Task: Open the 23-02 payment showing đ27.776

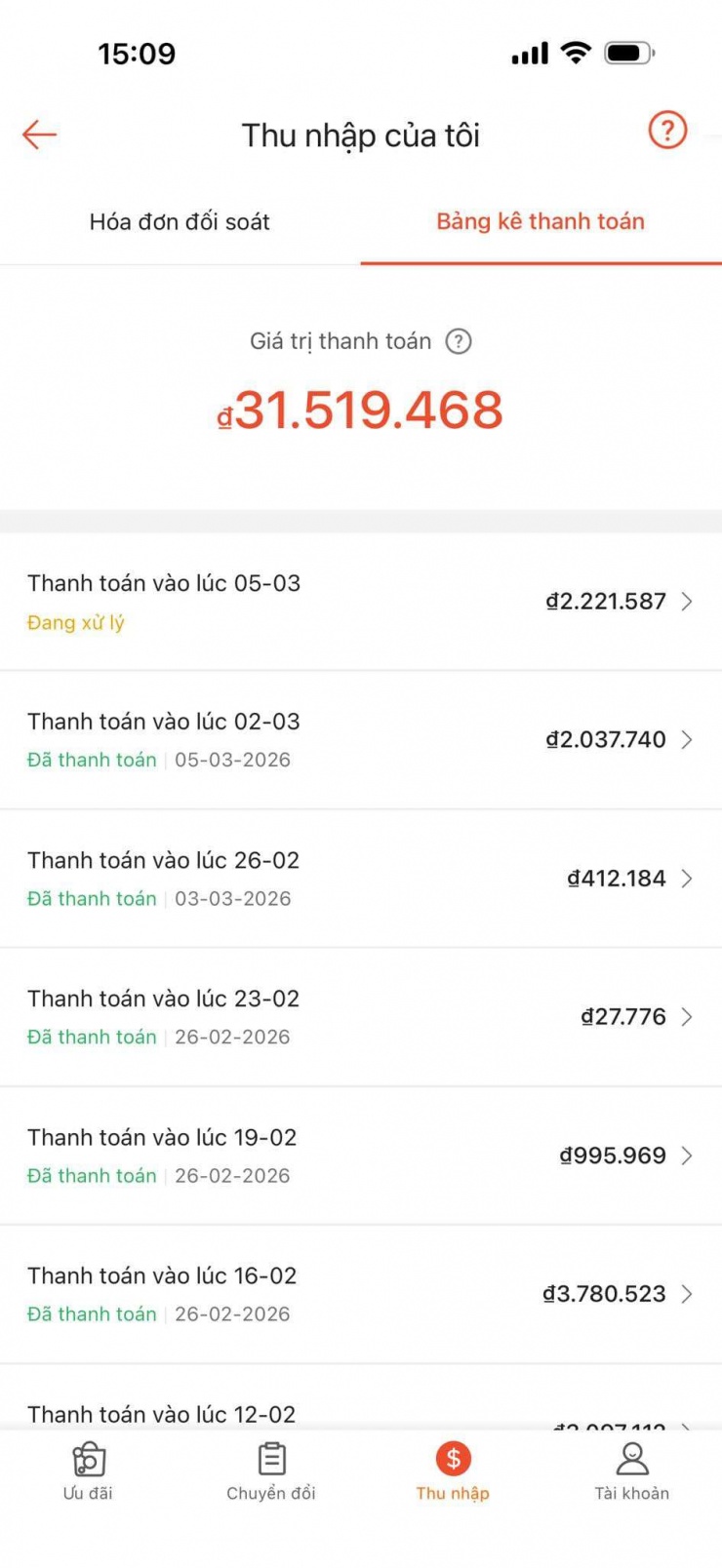Action: [x=361, y=1016]
